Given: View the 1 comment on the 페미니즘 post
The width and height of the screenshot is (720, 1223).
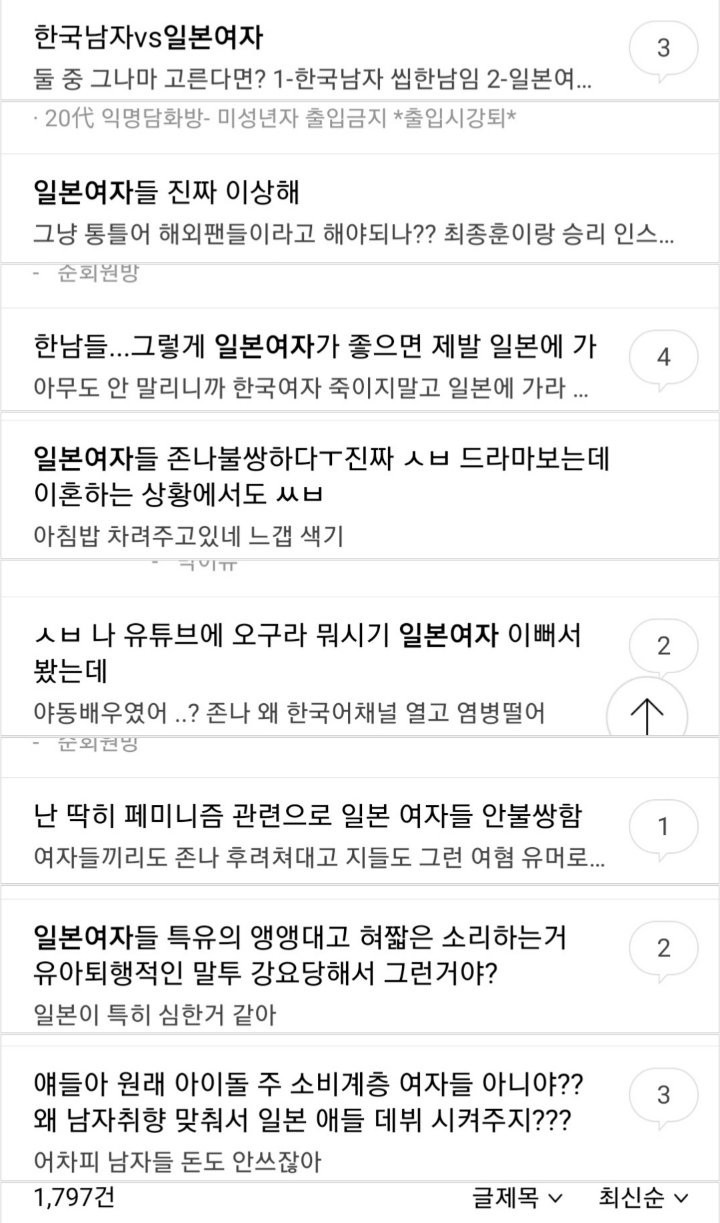Looking at the screenshot, I should tap(662, 827).
